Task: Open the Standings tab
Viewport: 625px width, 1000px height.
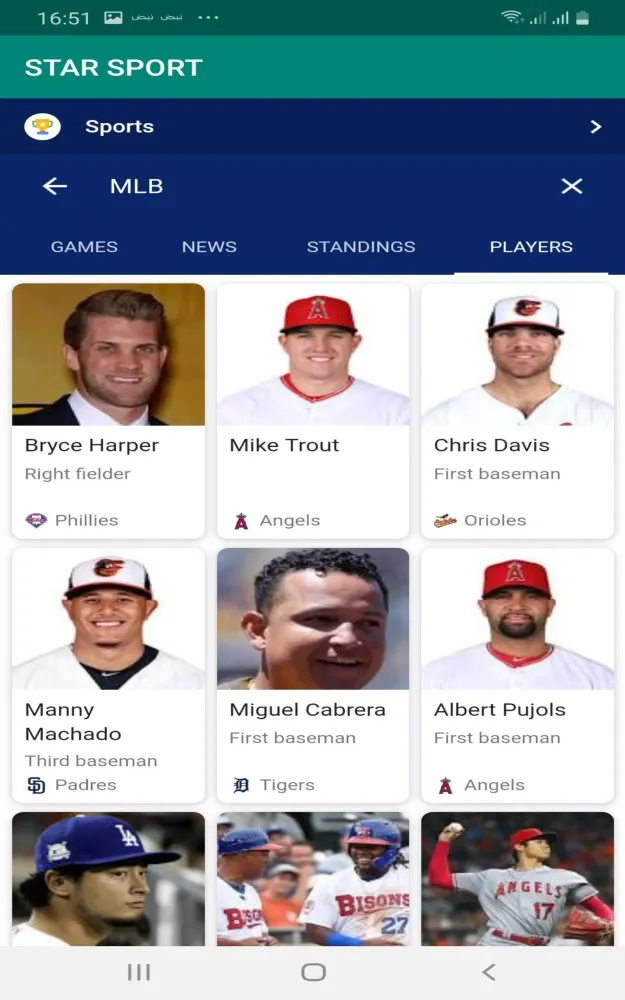Action: tap(361, 247)
